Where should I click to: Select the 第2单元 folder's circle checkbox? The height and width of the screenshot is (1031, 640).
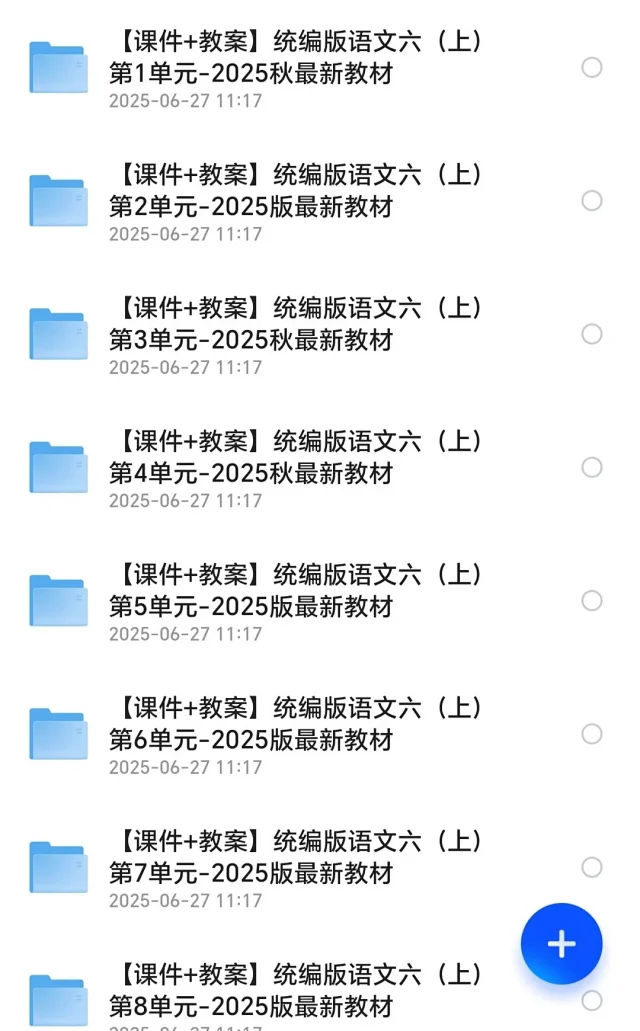[x=592, y=201]
